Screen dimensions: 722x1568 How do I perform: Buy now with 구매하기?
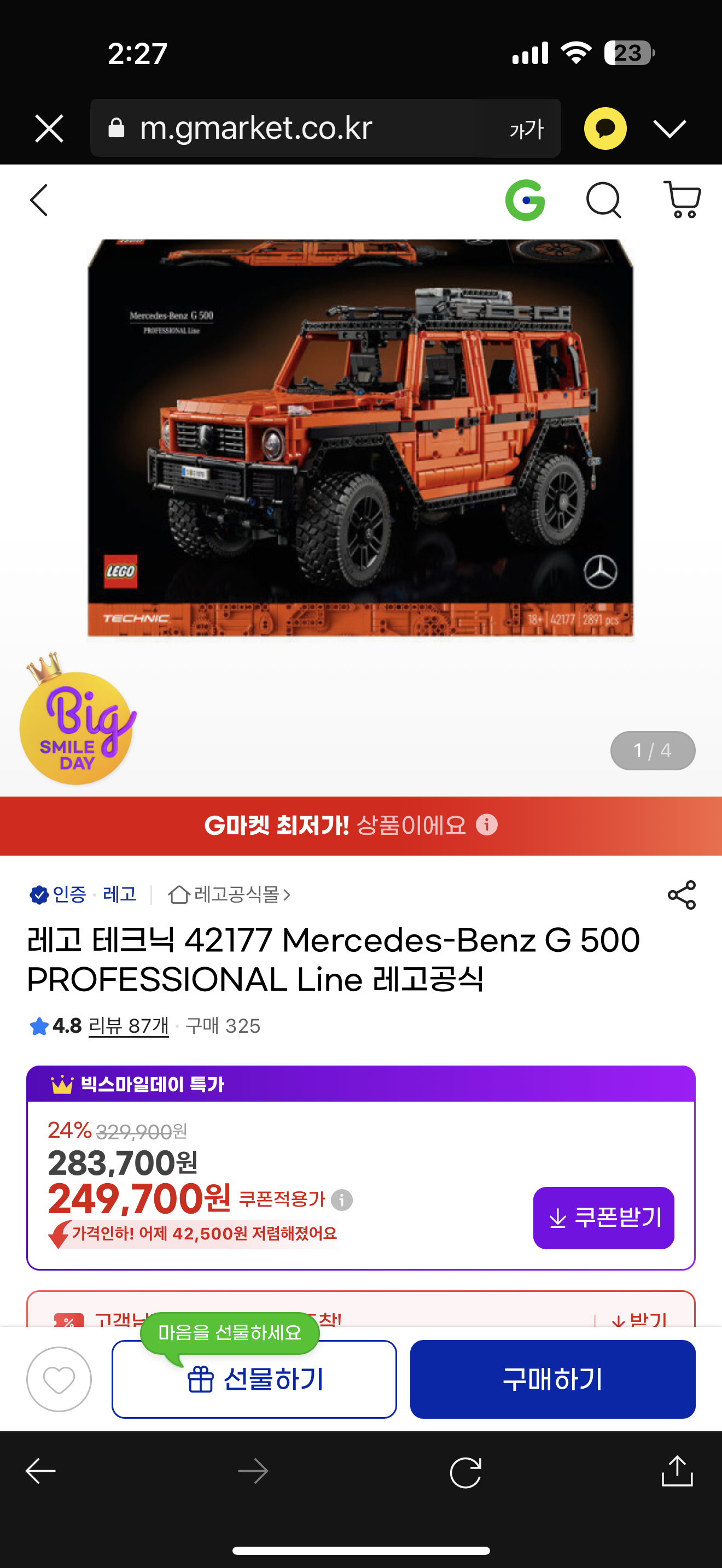point(552,1379)
